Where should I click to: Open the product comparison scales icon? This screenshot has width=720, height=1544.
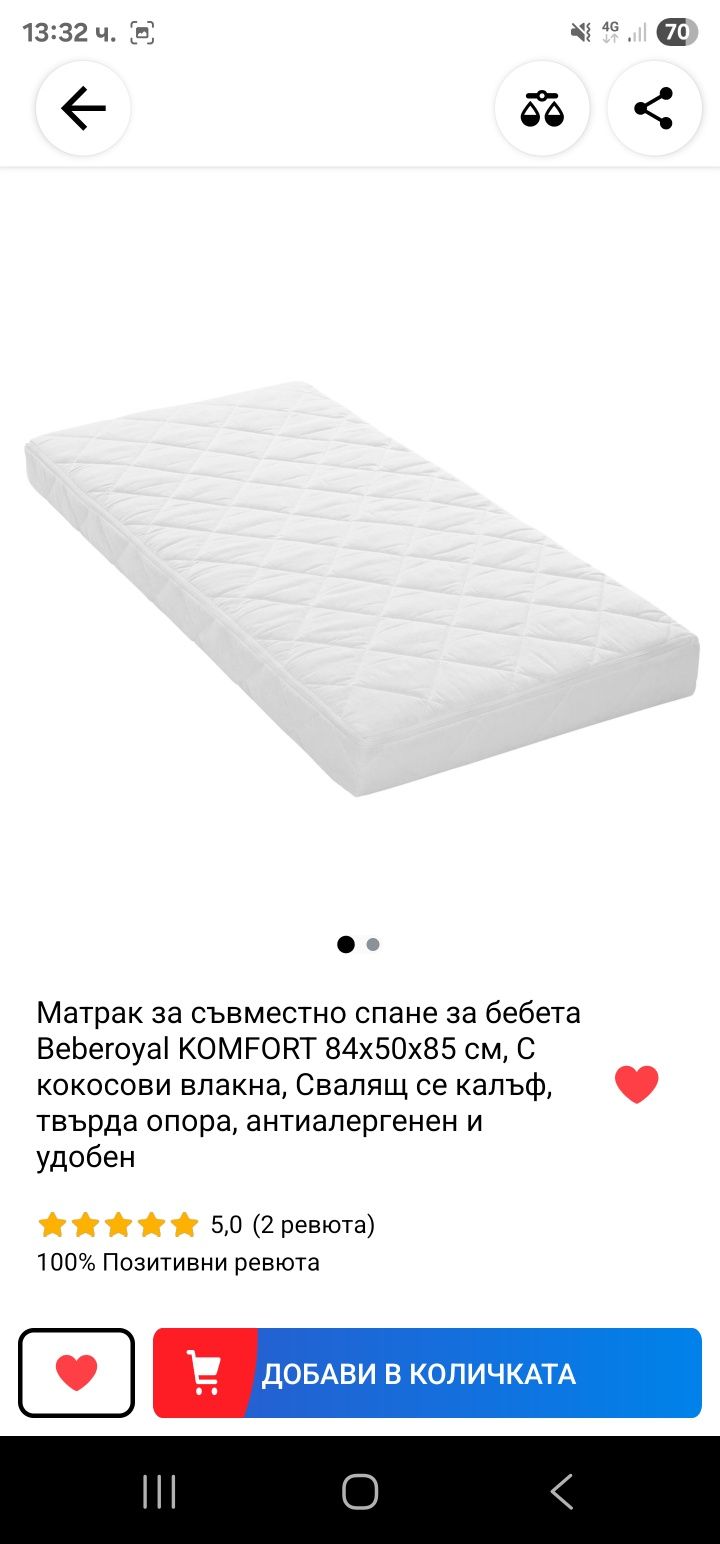click(542, 108)
